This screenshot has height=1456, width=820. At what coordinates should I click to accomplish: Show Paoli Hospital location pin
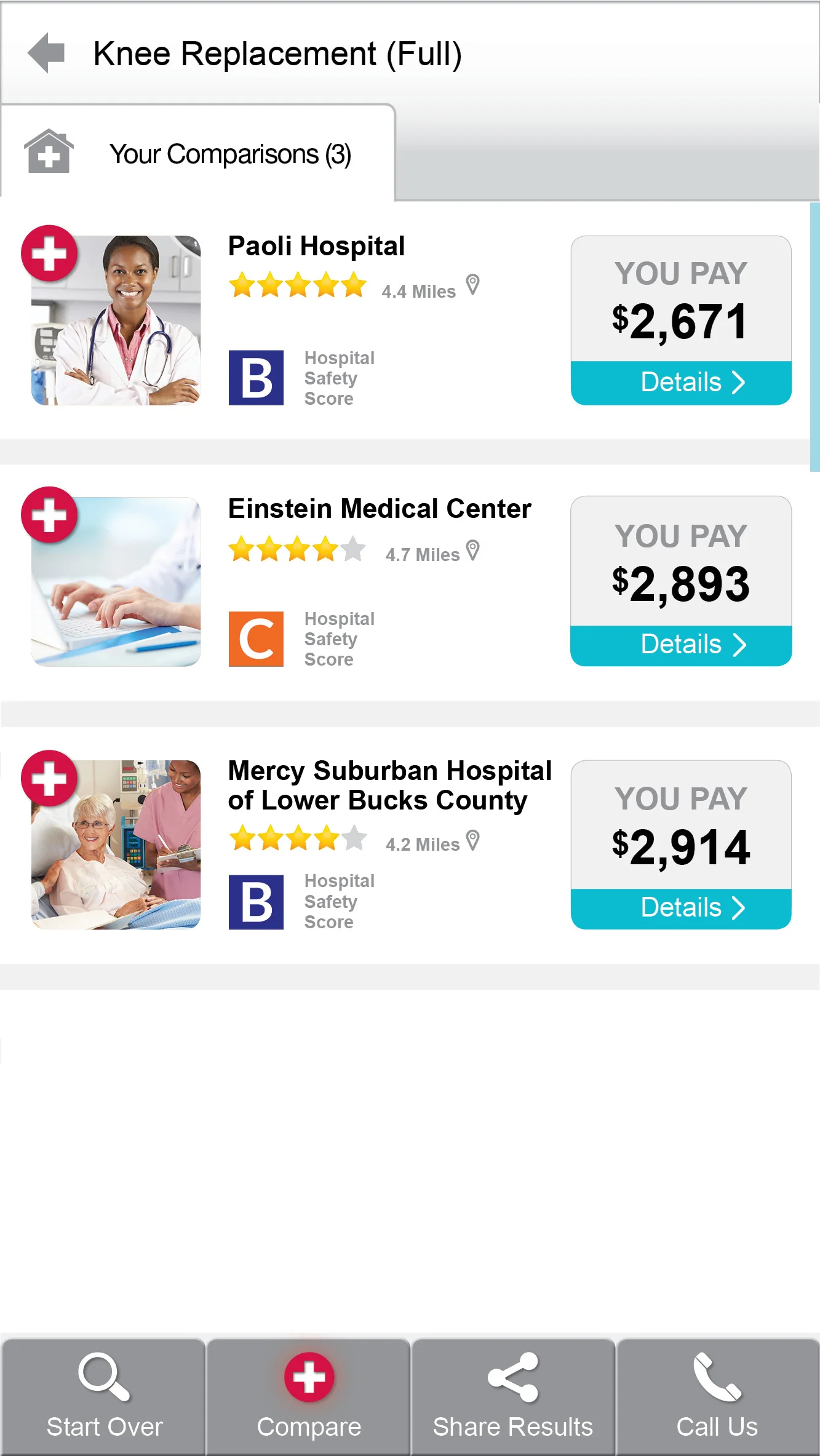[x=472, y=285]
